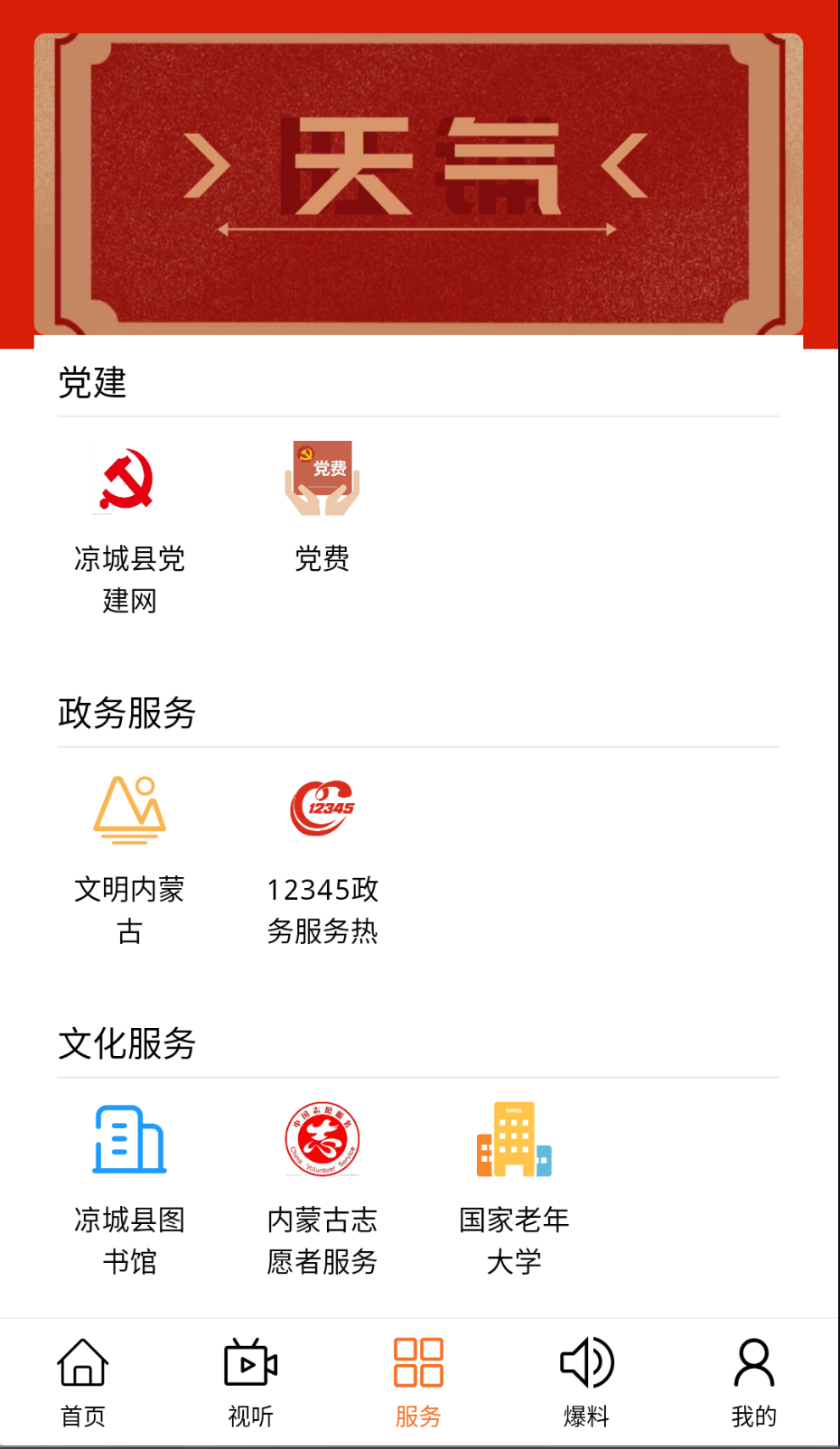Select the grid icon above 服务

click(x=417, y=1362)
